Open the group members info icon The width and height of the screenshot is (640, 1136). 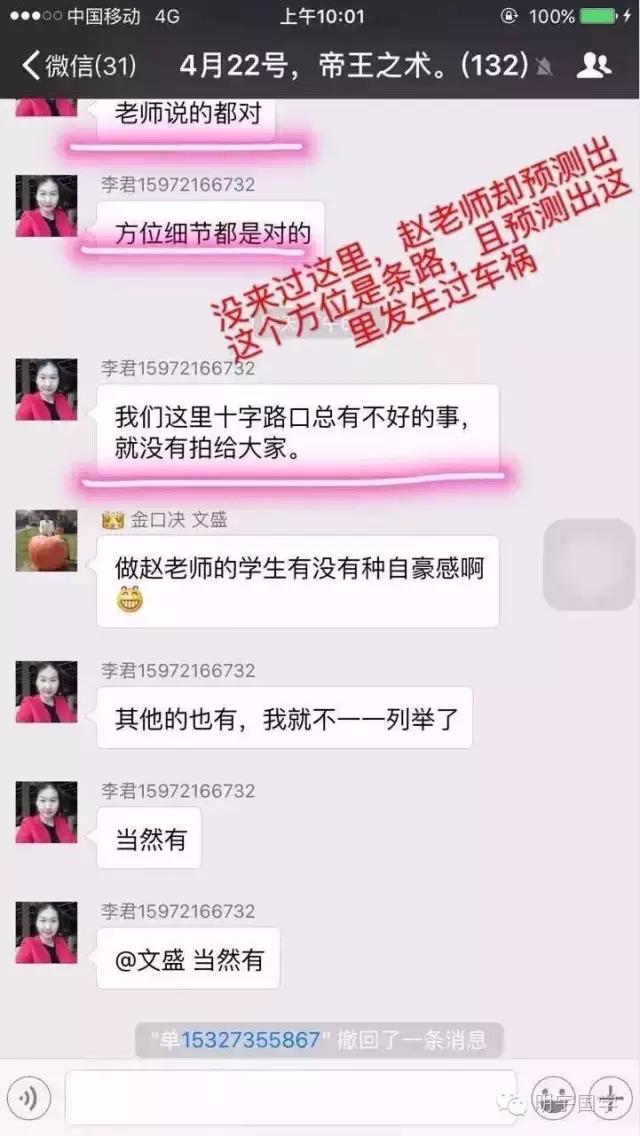point(594,66)
